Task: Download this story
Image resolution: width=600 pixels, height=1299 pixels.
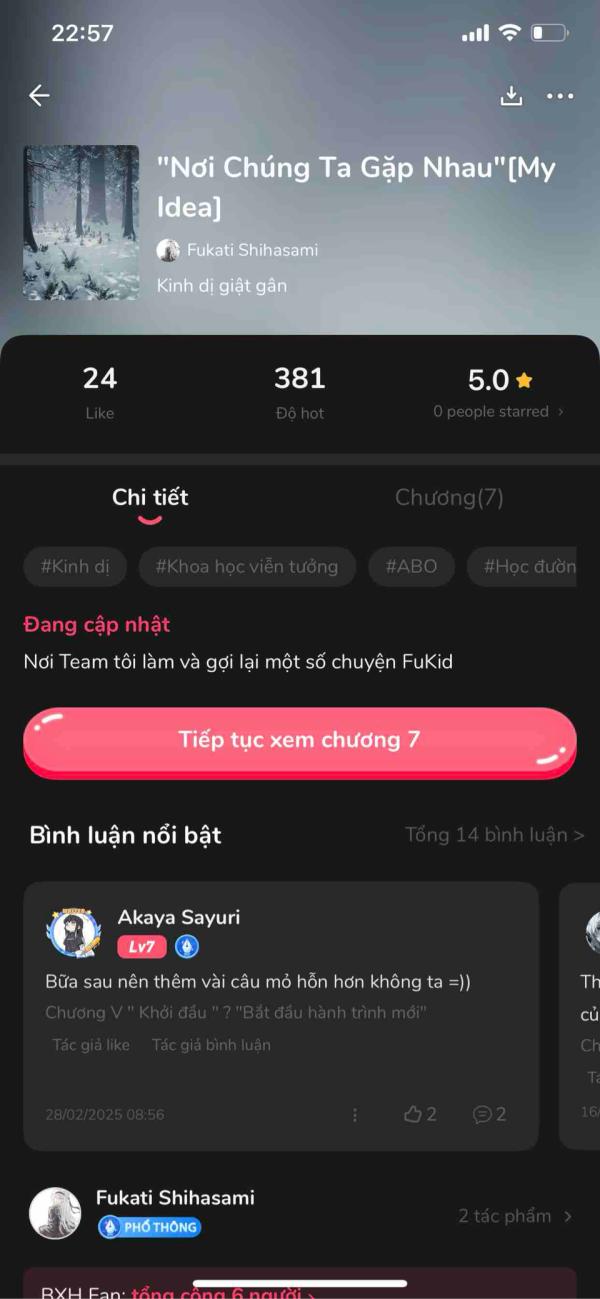Action: click(x=511, y=95)
